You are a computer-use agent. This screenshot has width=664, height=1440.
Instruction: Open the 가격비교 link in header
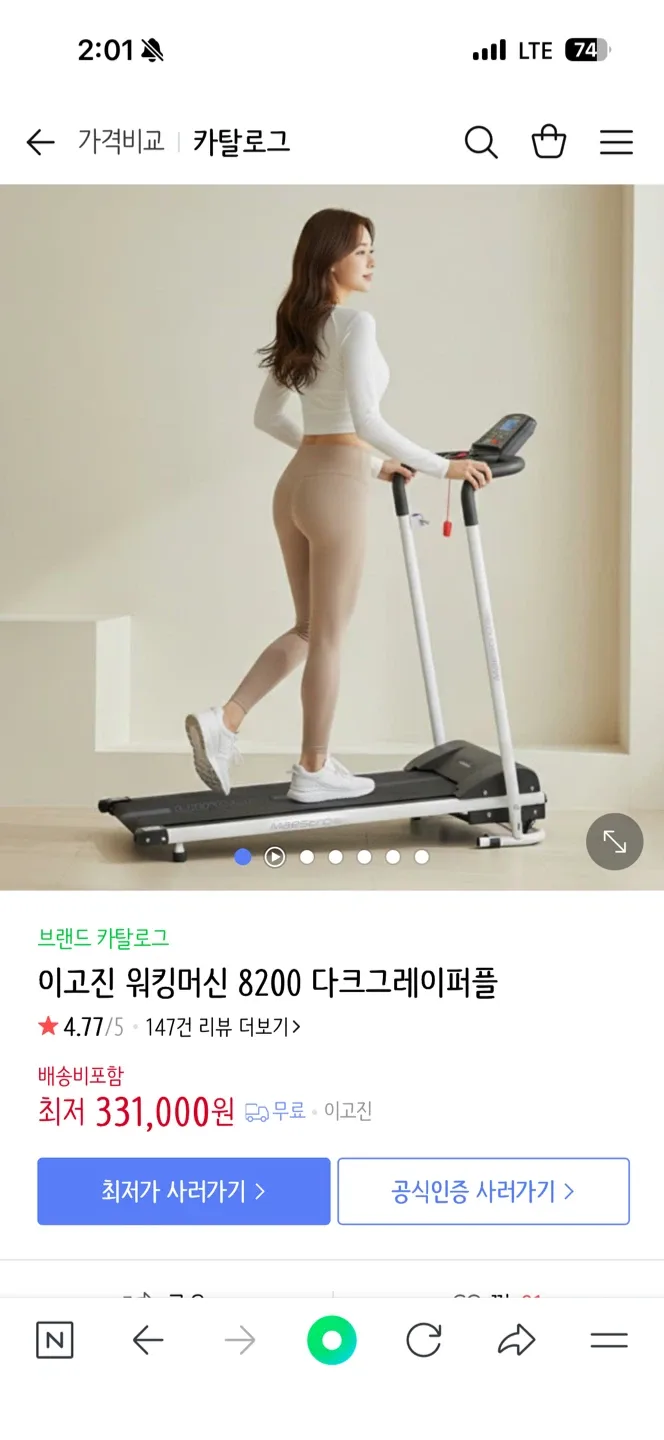click(121, 142)
